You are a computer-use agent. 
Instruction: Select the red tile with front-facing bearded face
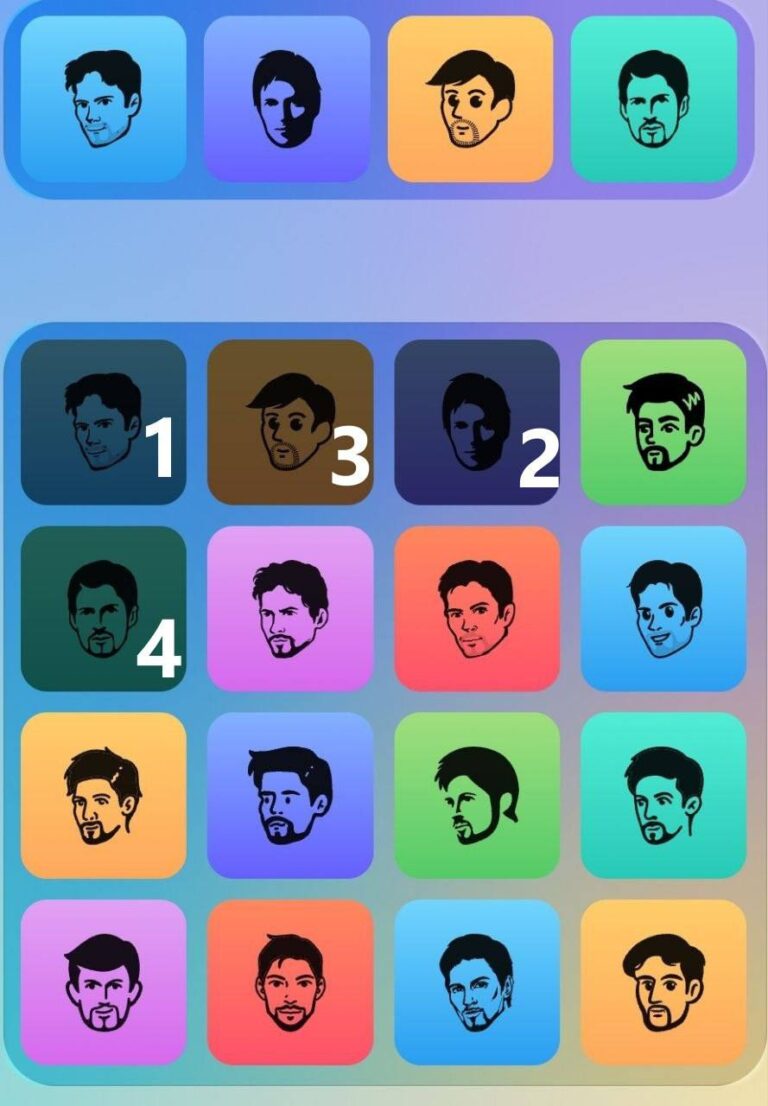click(x=290, y=982)
